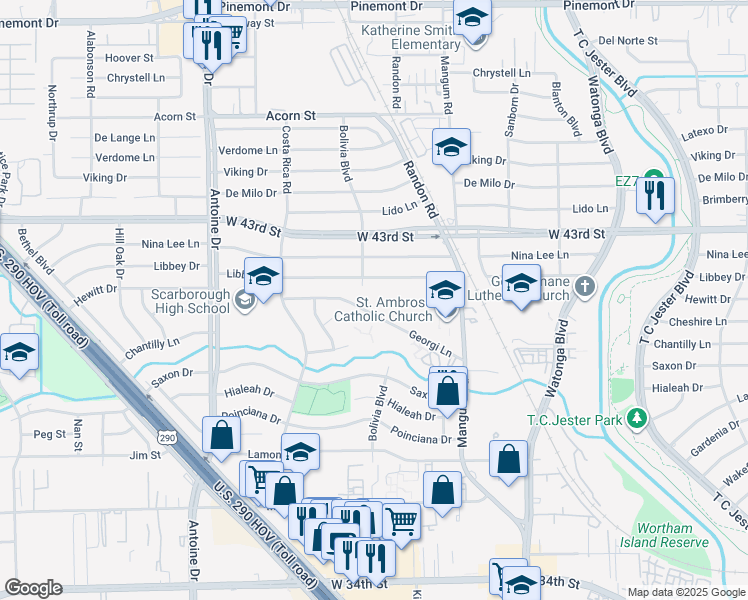Tap the T.C. Jester Park tree icon
This screenshot has width=748, height=600.
(x=636, y=419)
